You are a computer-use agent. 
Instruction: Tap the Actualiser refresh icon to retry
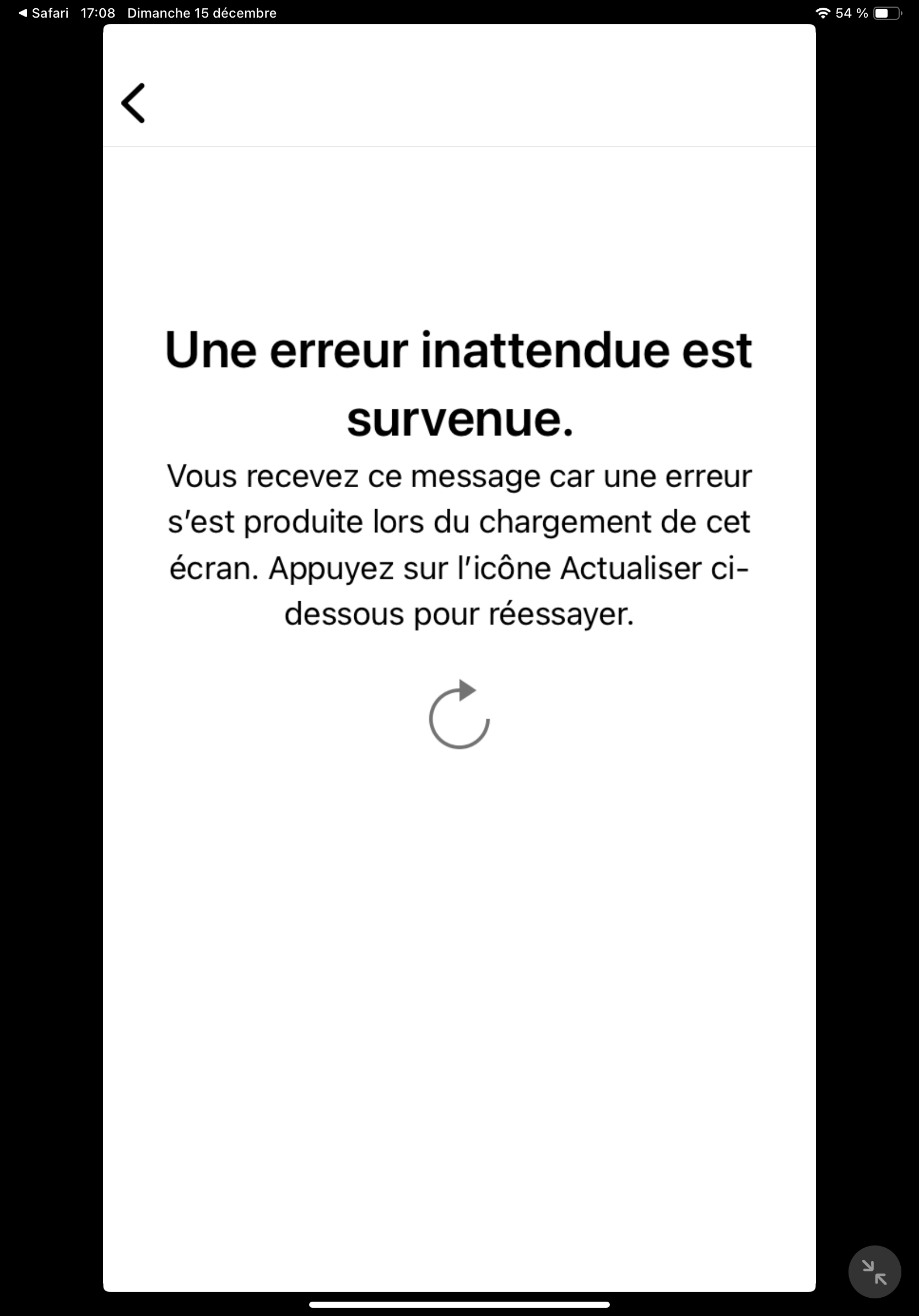(459, 715)
